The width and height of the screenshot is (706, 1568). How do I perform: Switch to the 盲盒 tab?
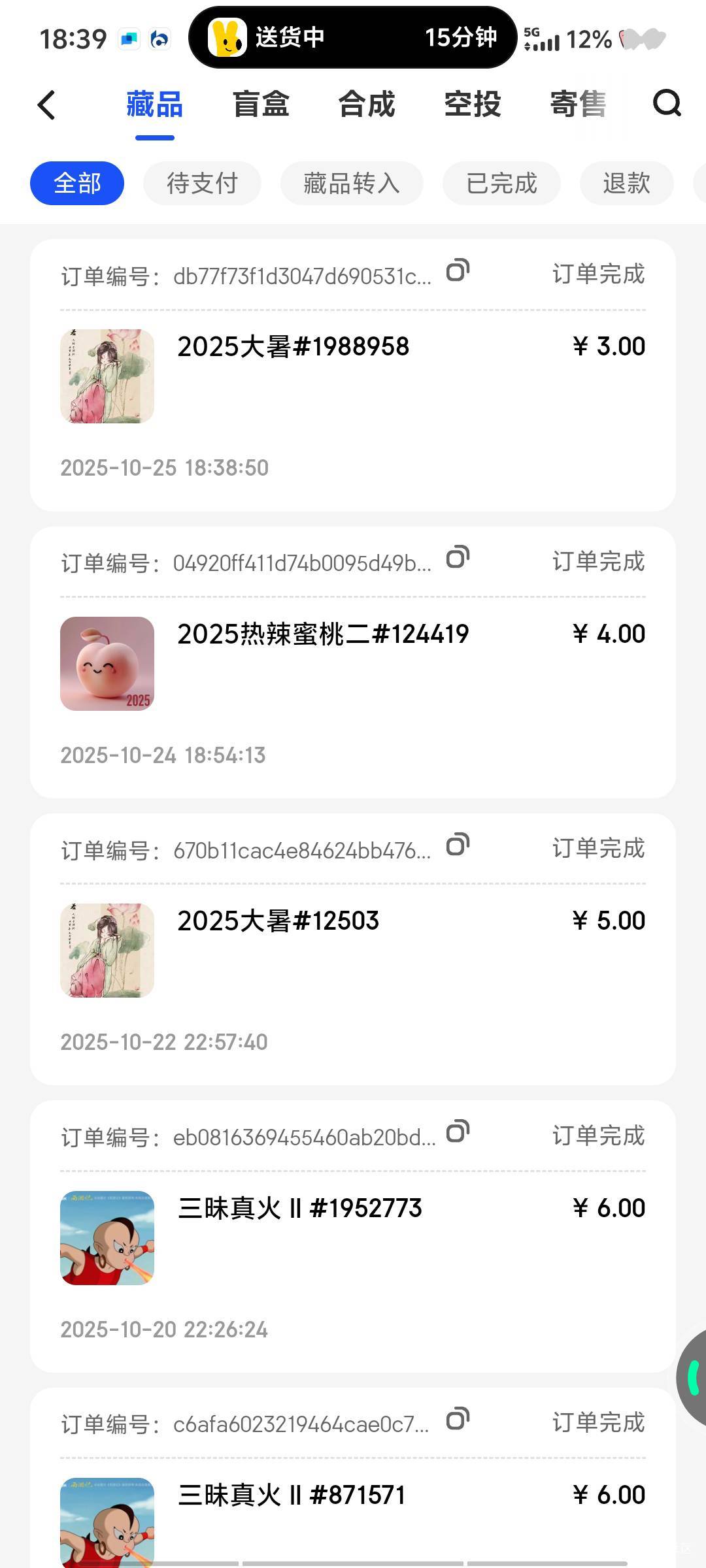tap(261, 105)
